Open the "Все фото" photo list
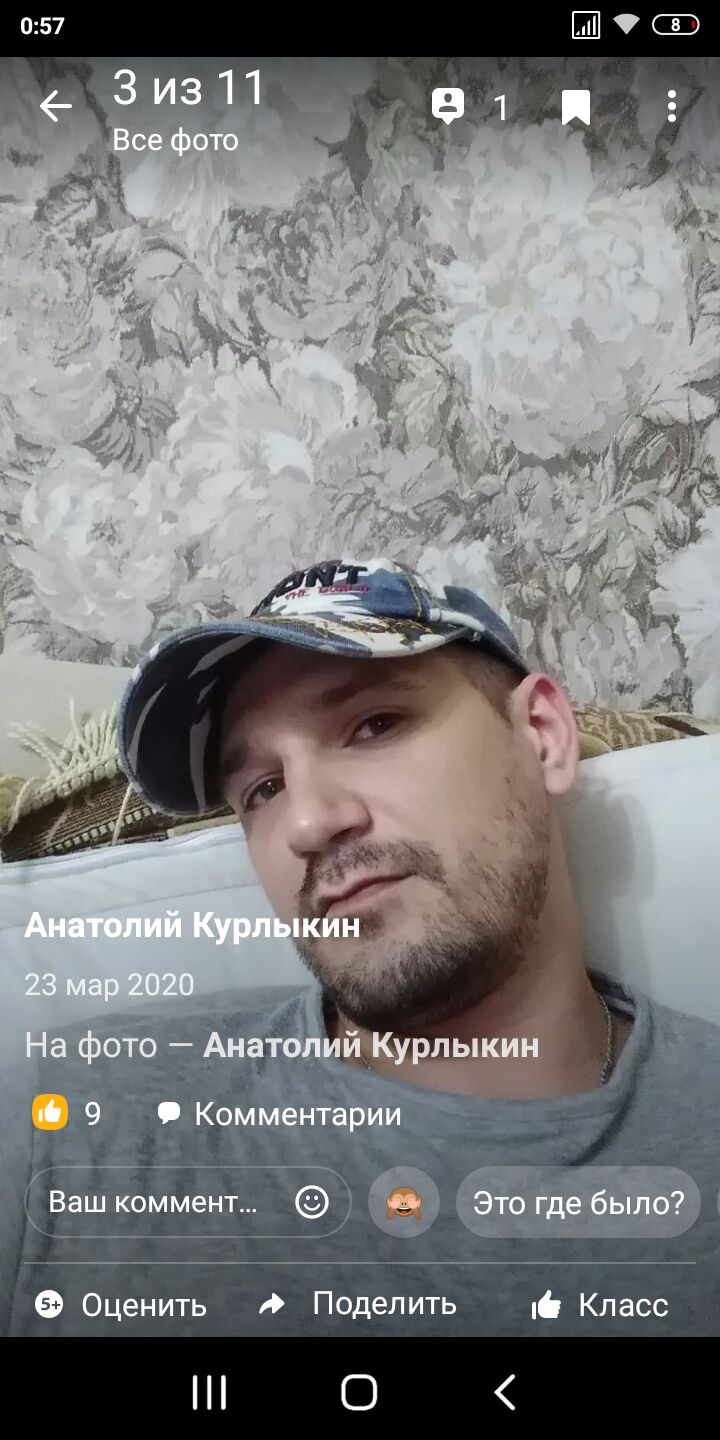 click(x=175, y=140)
